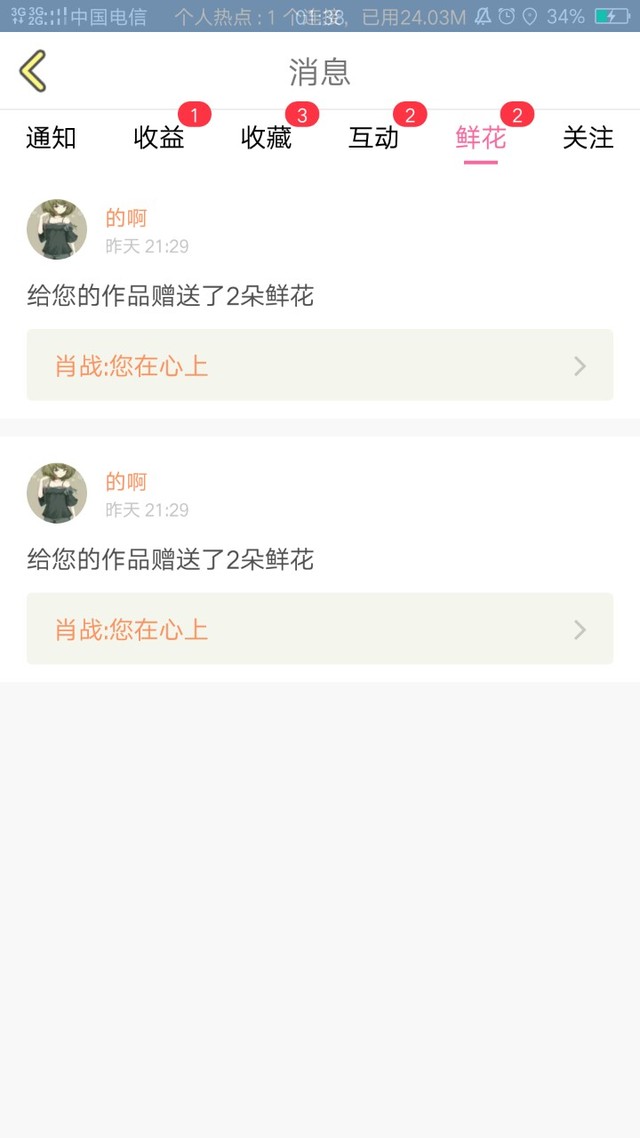View avatar of 的啊 in first message
The width and height of the screenshot is (640, 1138).
click(57, 229)
